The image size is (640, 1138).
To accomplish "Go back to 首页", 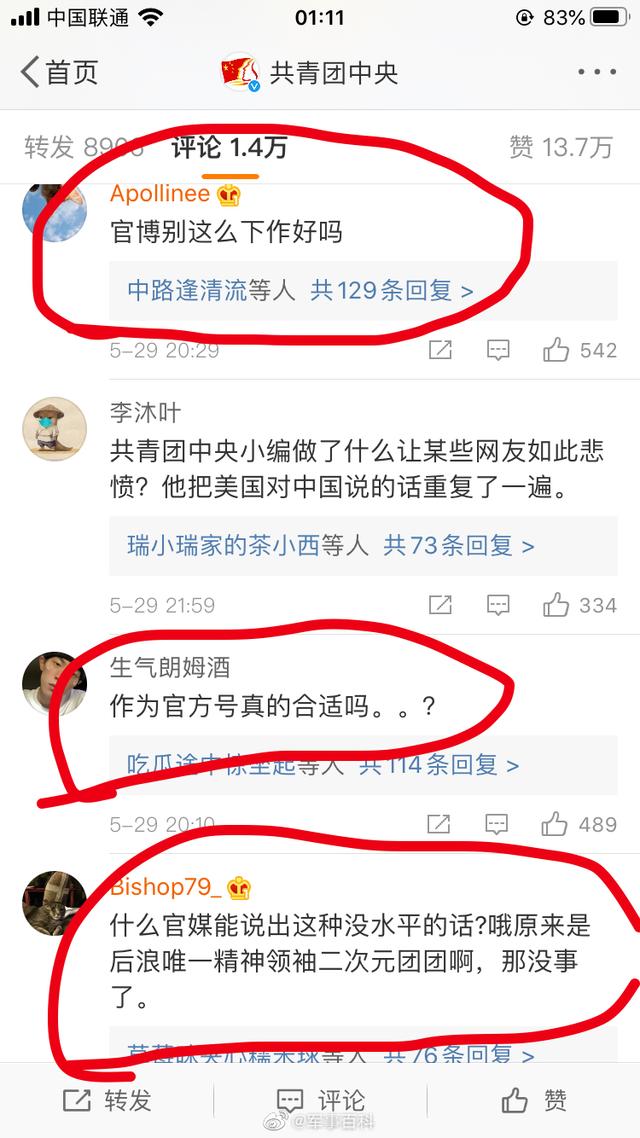I will 60,72.
